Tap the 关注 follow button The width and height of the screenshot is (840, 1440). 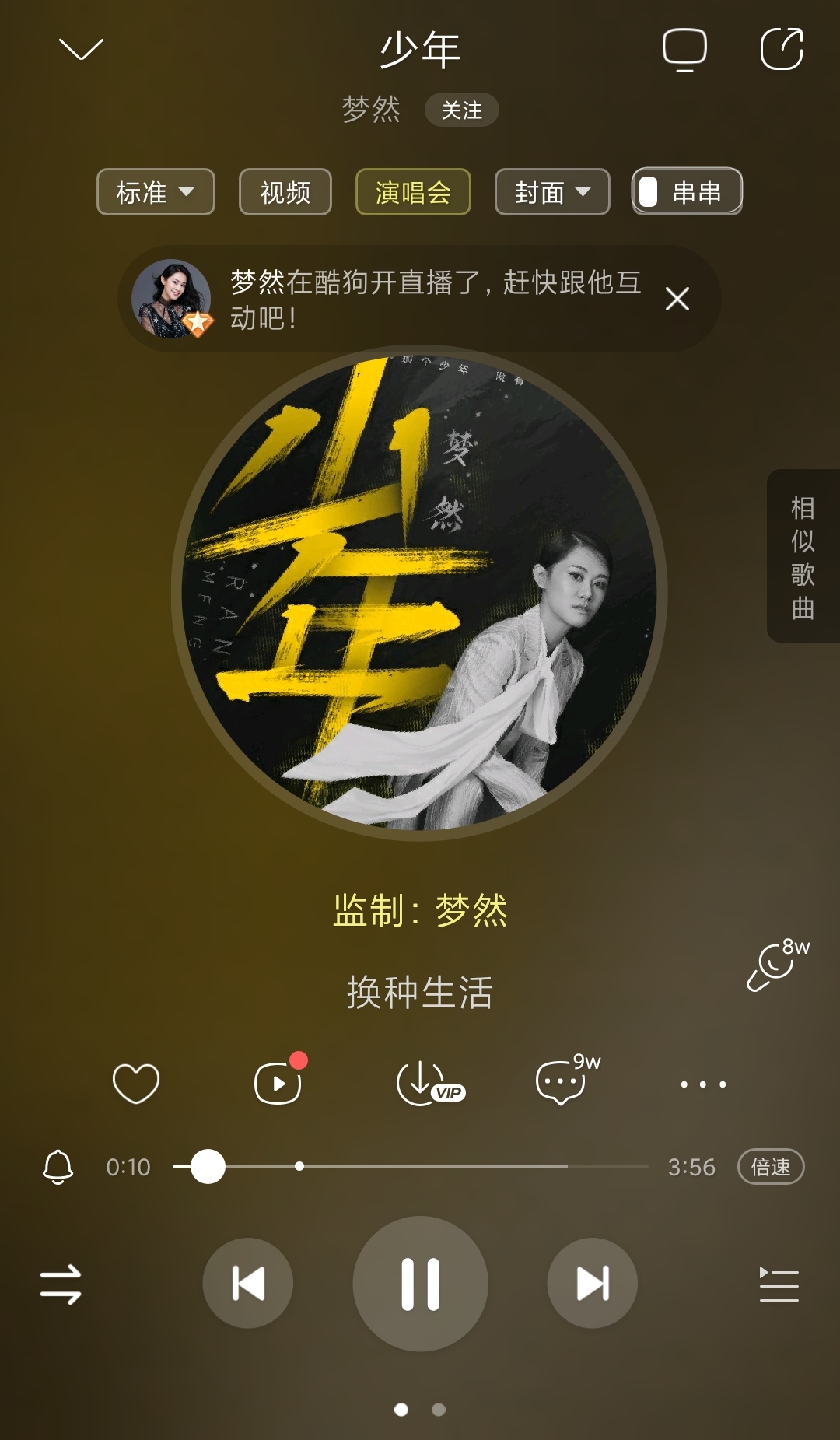pos(461,110)
